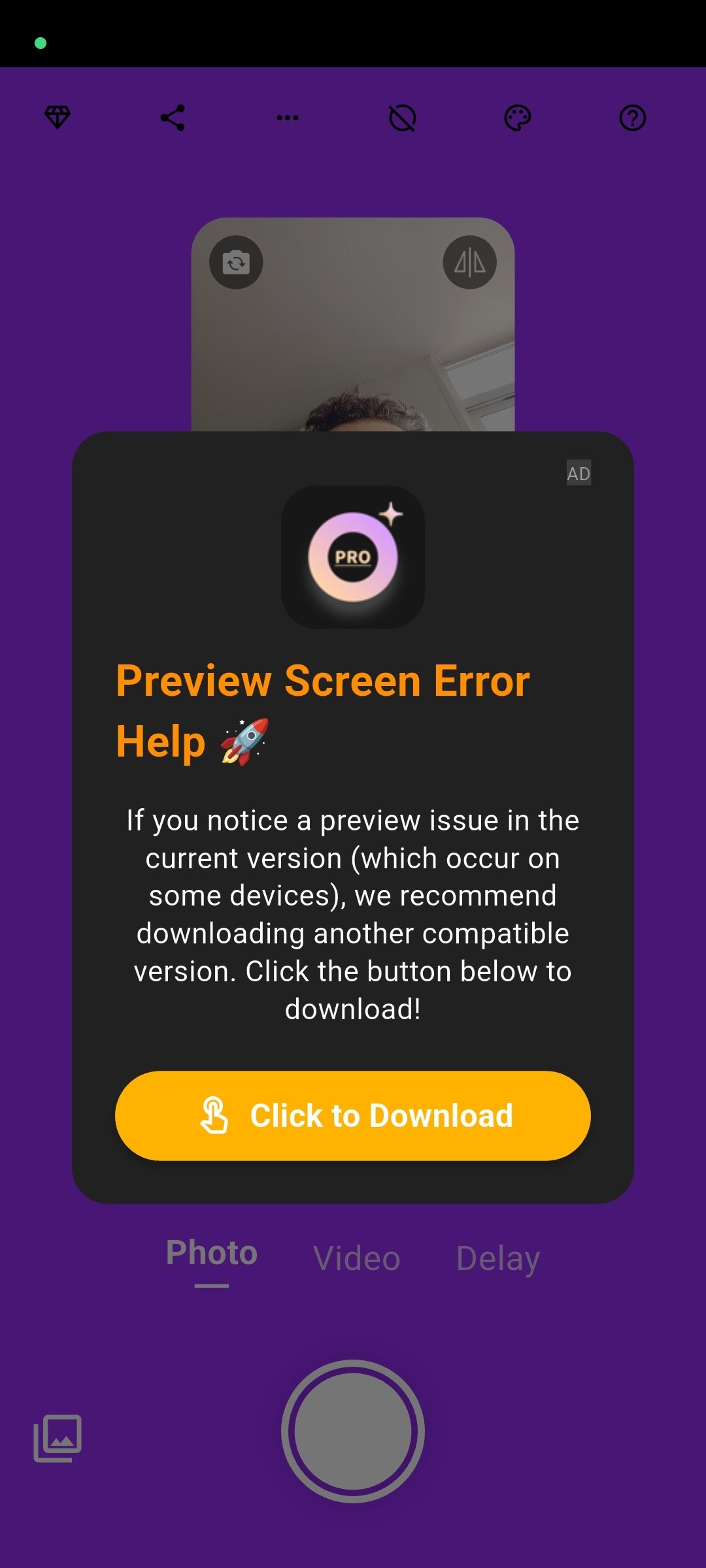Open the color palette theme picker
Viewport: 706px width, 1568px height.
518,118
